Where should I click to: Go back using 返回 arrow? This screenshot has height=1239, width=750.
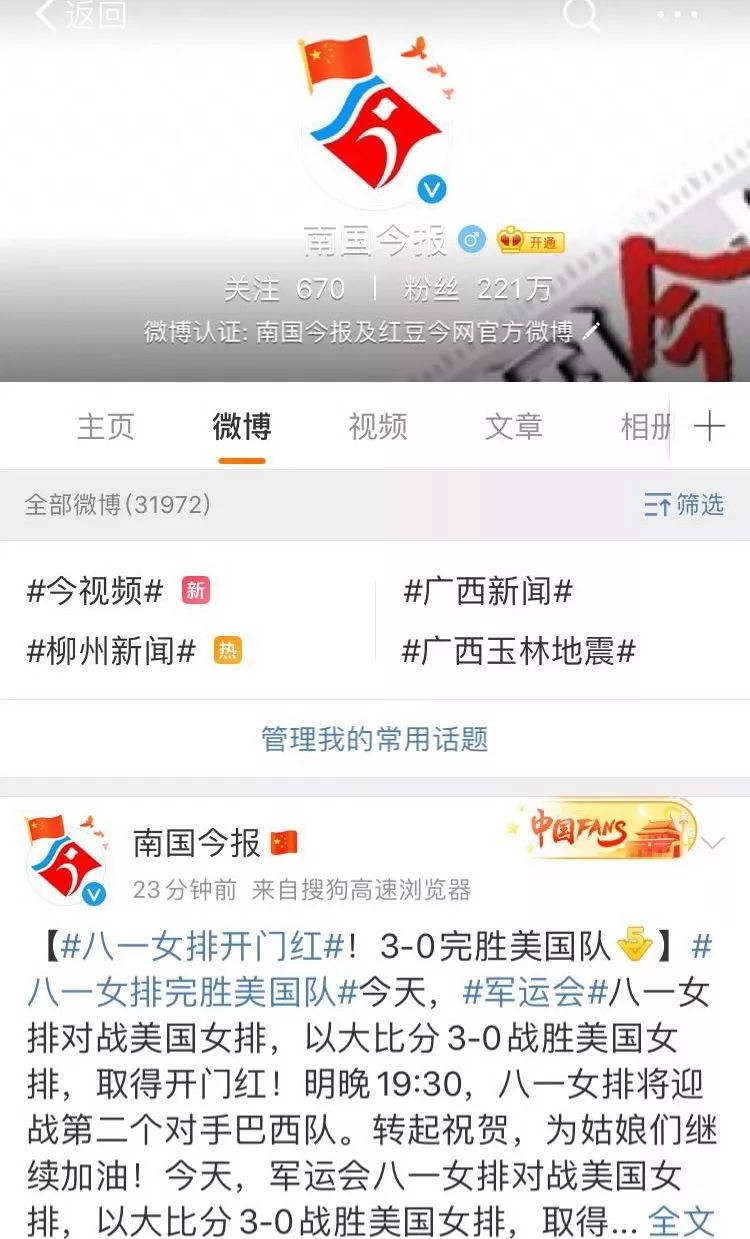(78, 15)
